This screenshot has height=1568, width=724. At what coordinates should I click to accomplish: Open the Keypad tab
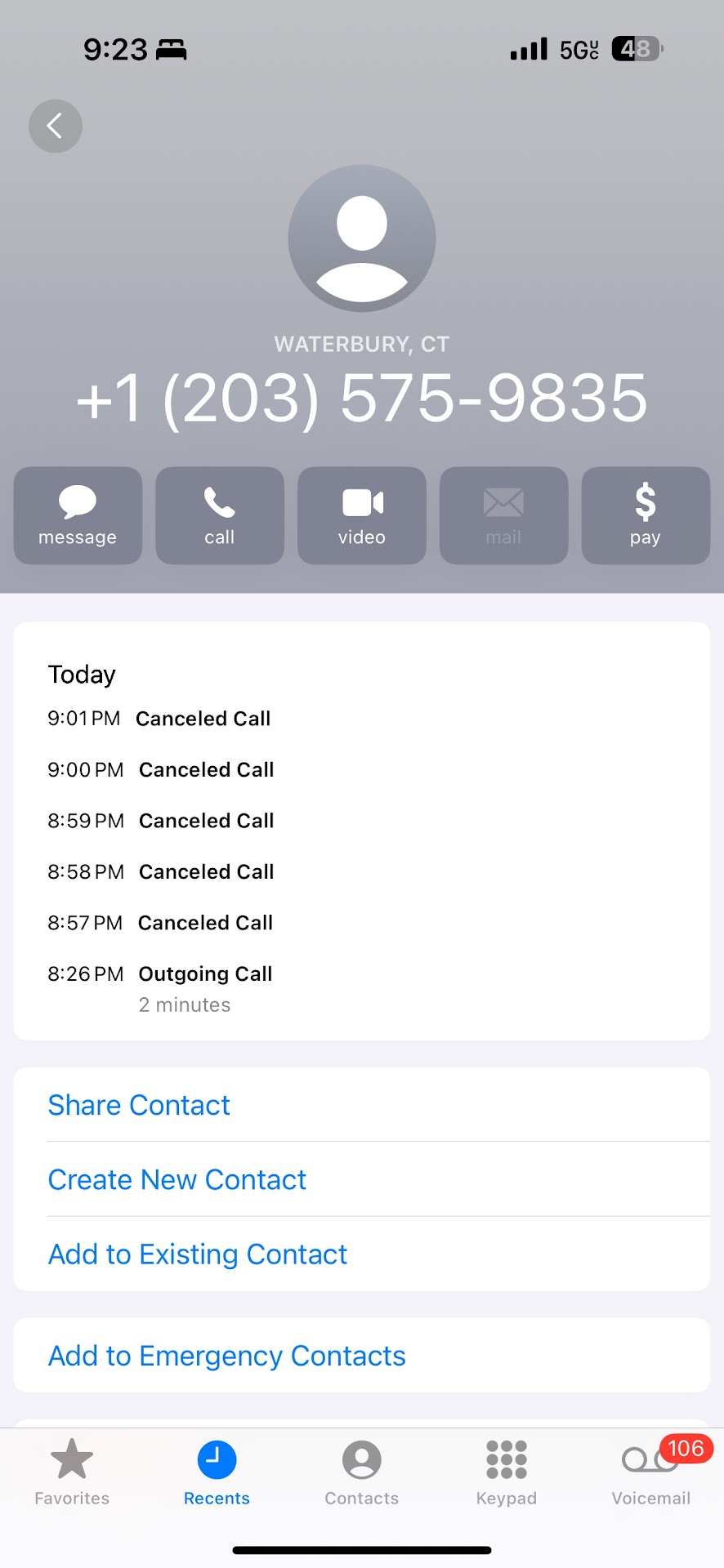click(x=506, y=1473)
